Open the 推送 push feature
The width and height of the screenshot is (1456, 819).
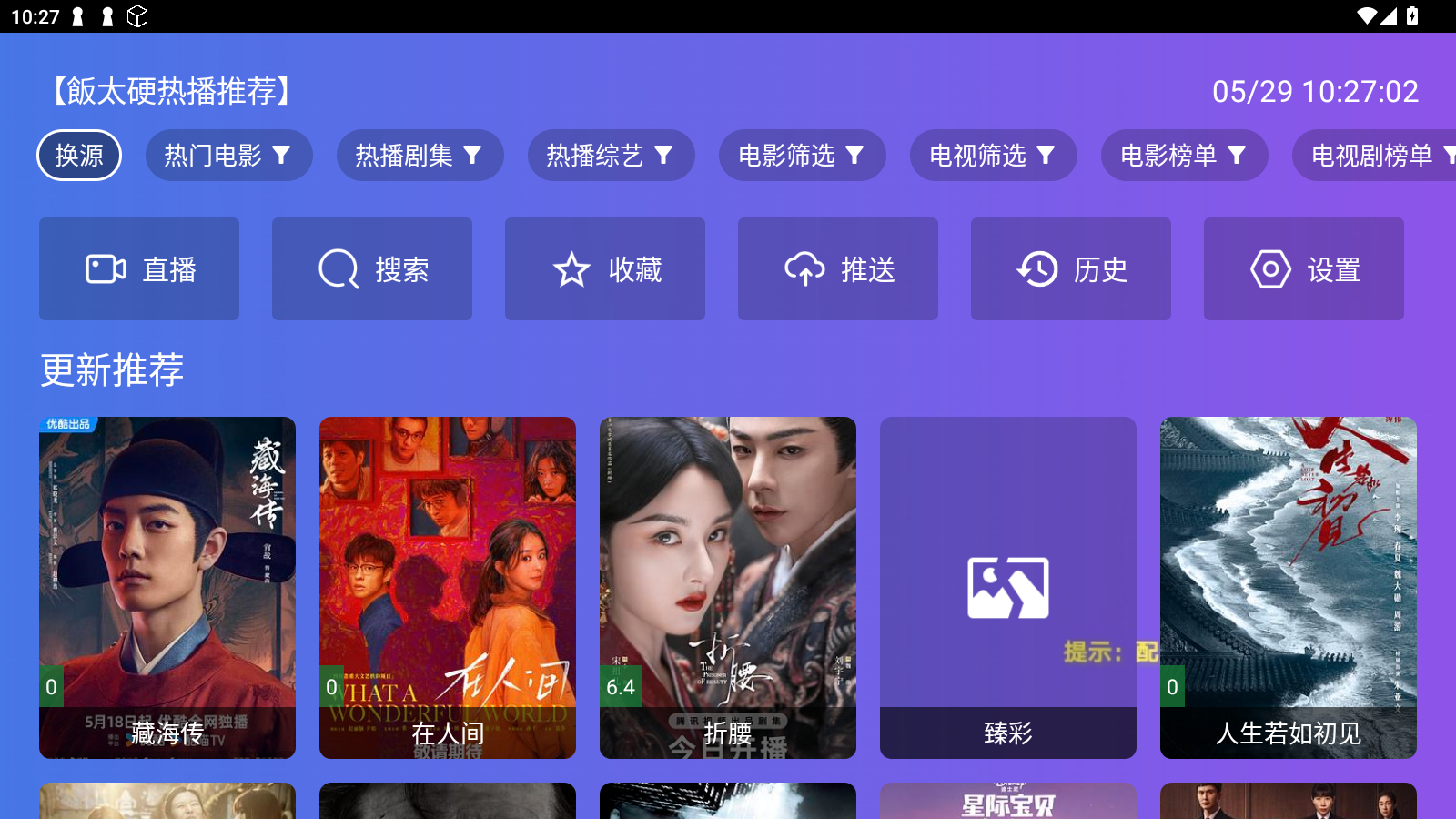click(838, 269)
